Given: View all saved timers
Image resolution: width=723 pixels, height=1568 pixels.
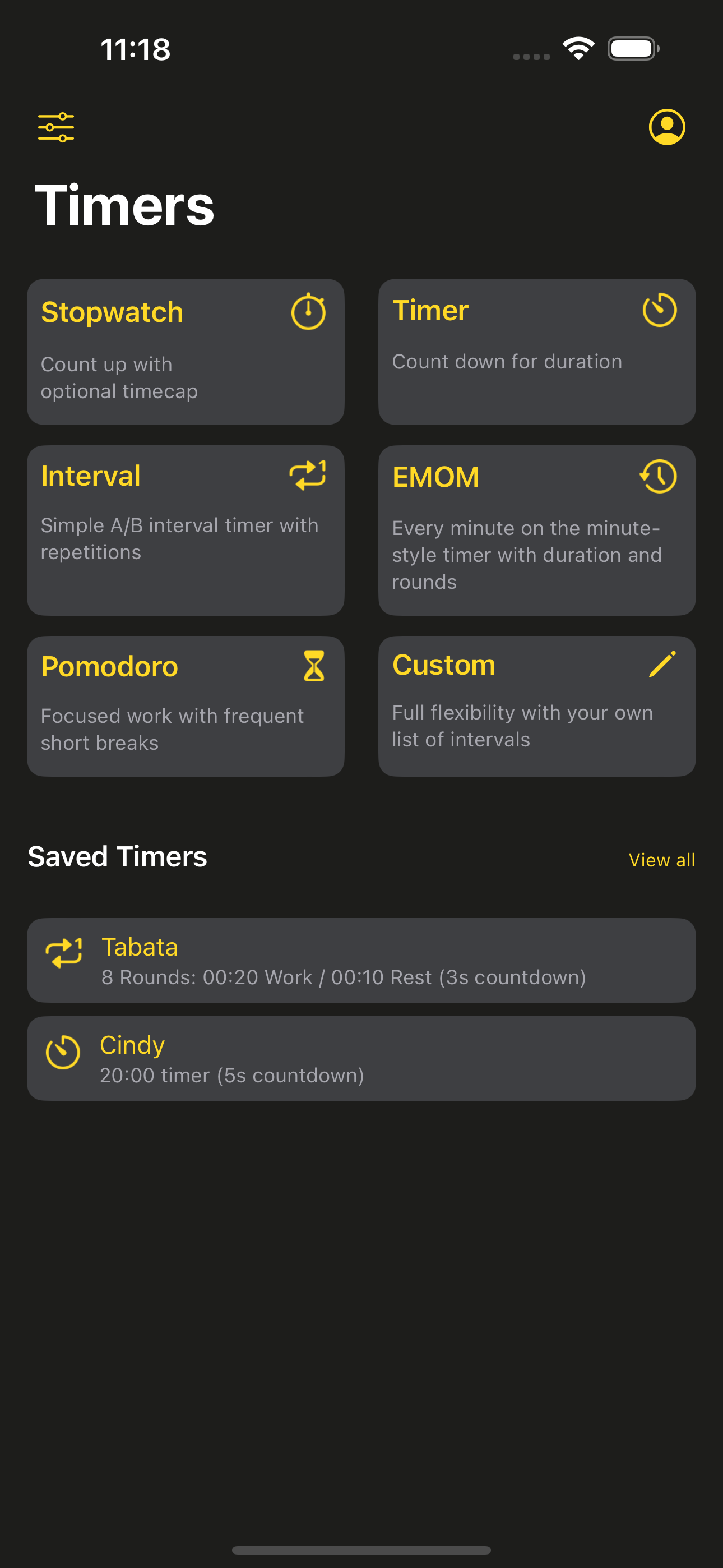Looking at the screenshot, I should coord(662,860).
